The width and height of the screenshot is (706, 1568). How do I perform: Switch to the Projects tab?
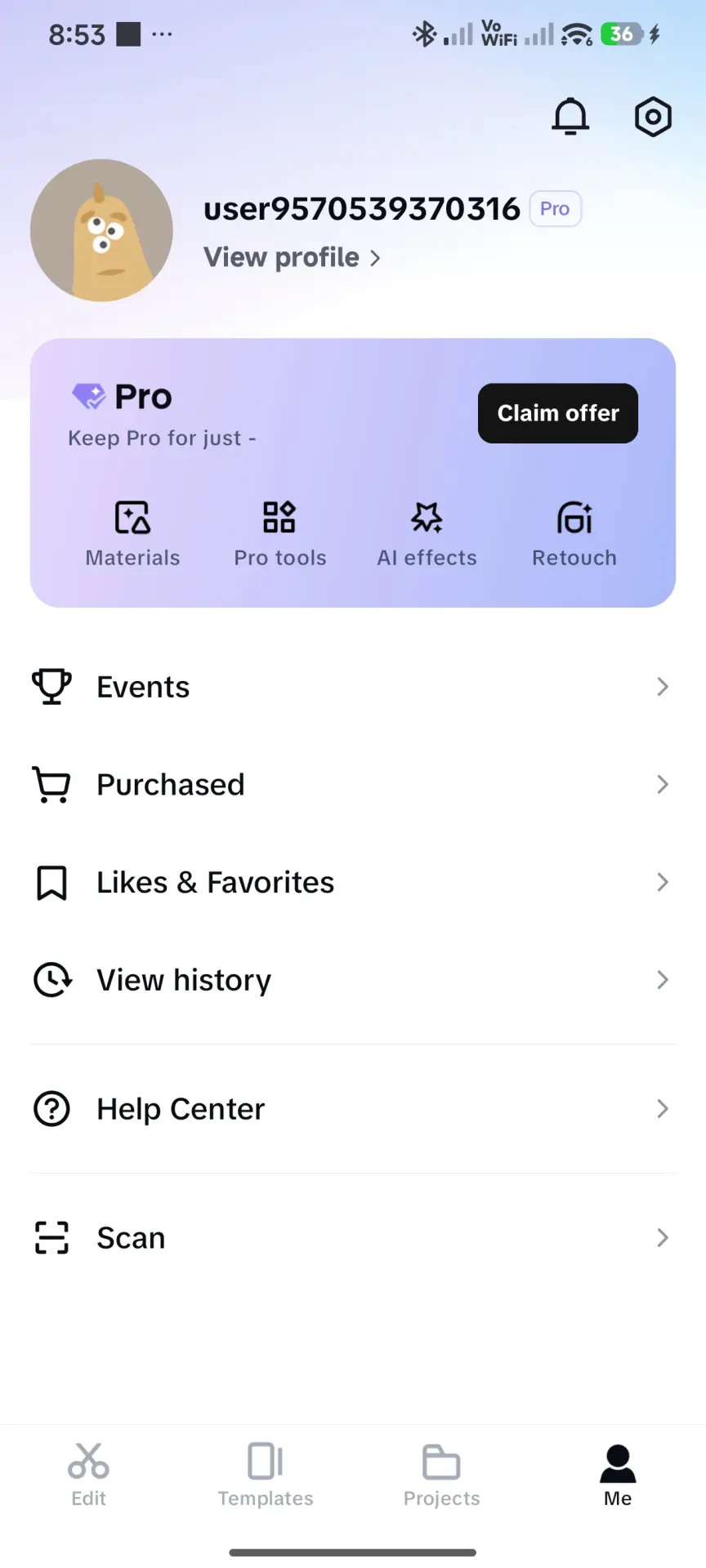(x=441, y=1475)
